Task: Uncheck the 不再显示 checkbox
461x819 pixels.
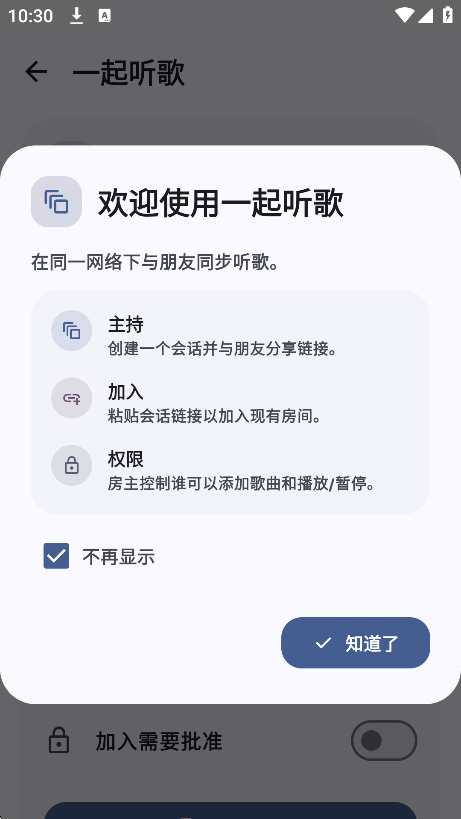Action: pyautogui.click(x=56, y=556)
